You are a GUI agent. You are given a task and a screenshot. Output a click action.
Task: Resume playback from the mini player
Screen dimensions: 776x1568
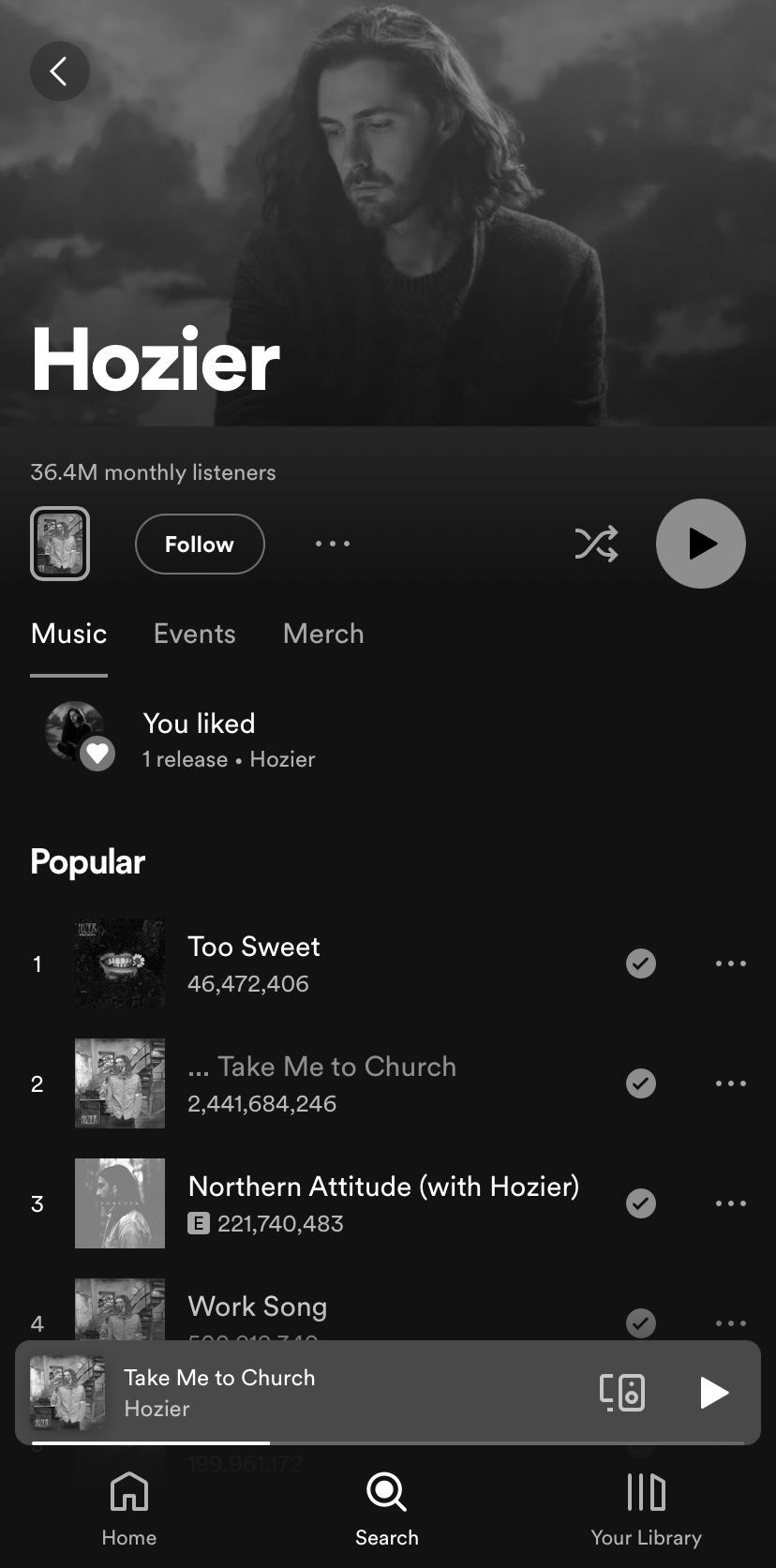coord(714,1393)
